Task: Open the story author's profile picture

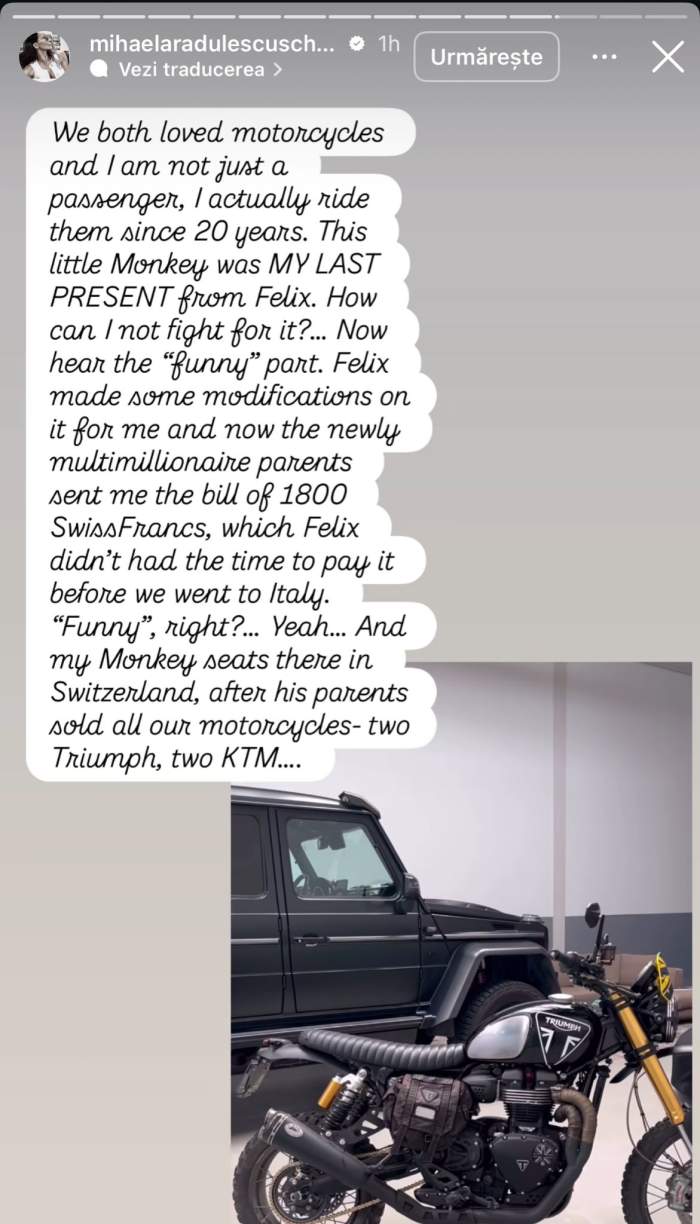Action: [44, 57]
